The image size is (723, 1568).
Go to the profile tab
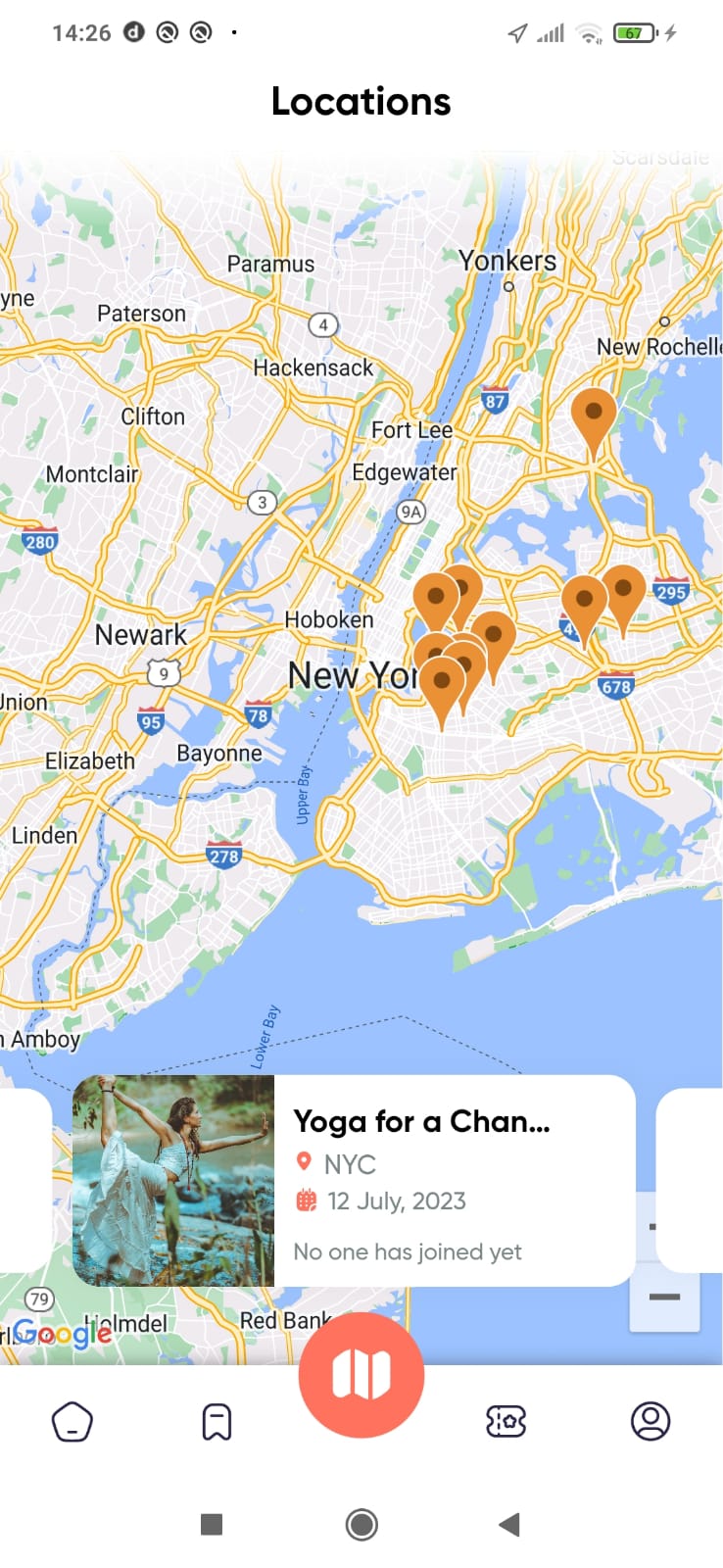[x=650, y=1421]
